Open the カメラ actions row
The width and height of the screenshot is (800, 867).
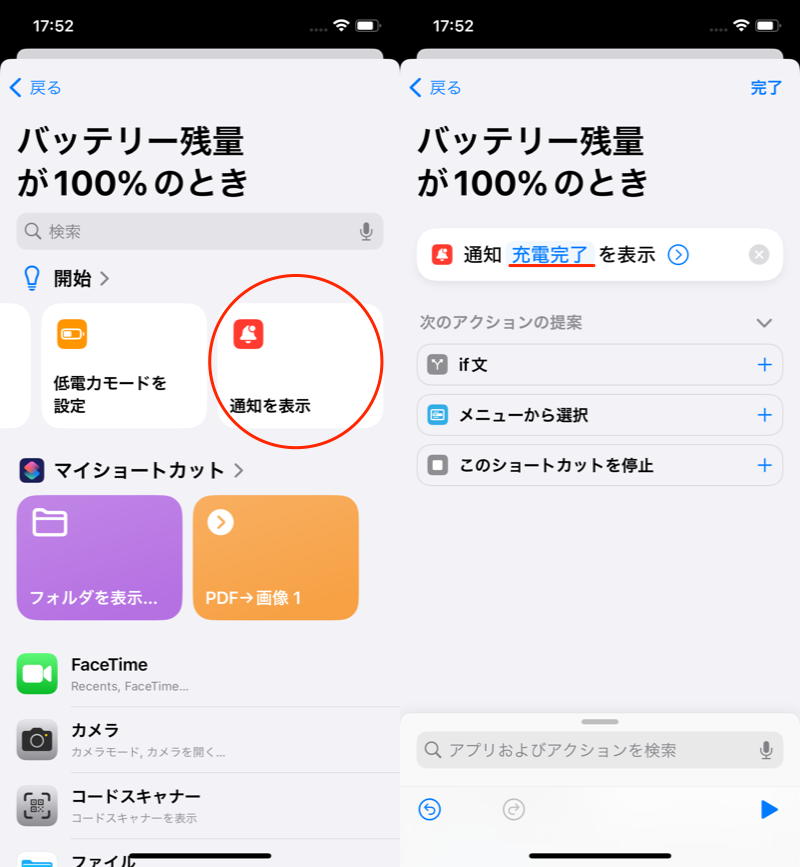tap(200, 739)
